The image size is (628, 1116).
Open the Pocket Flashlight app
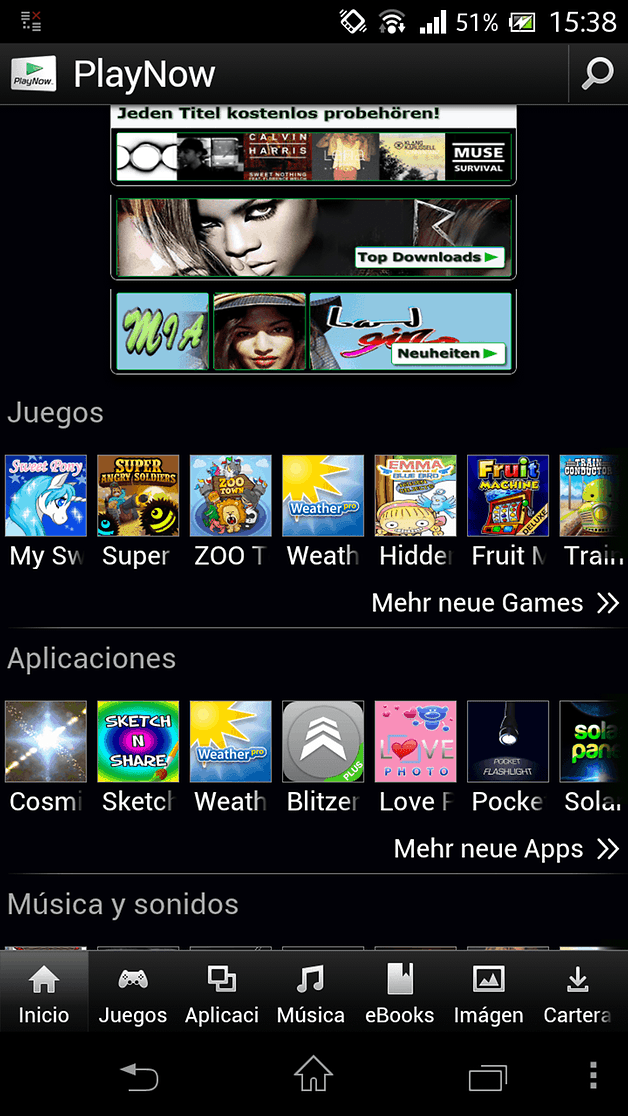(508, 742)
